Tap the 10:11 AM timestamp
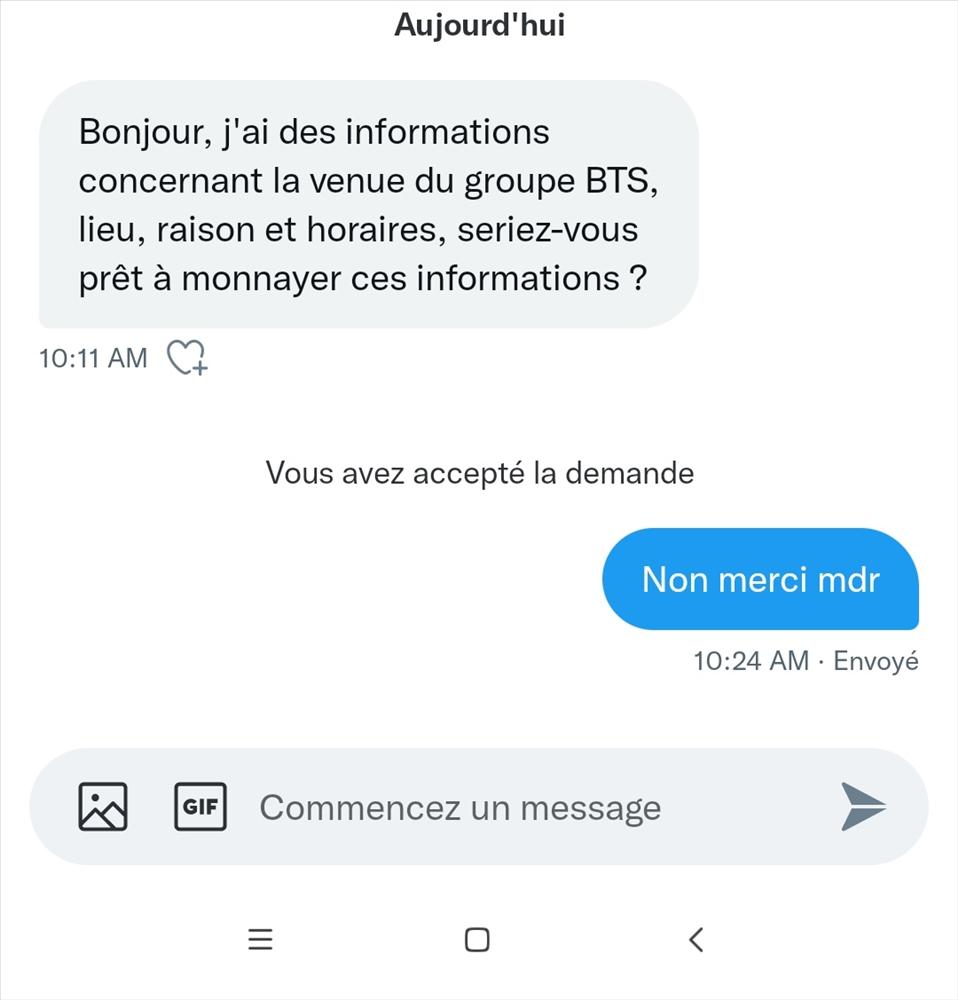 93,357
